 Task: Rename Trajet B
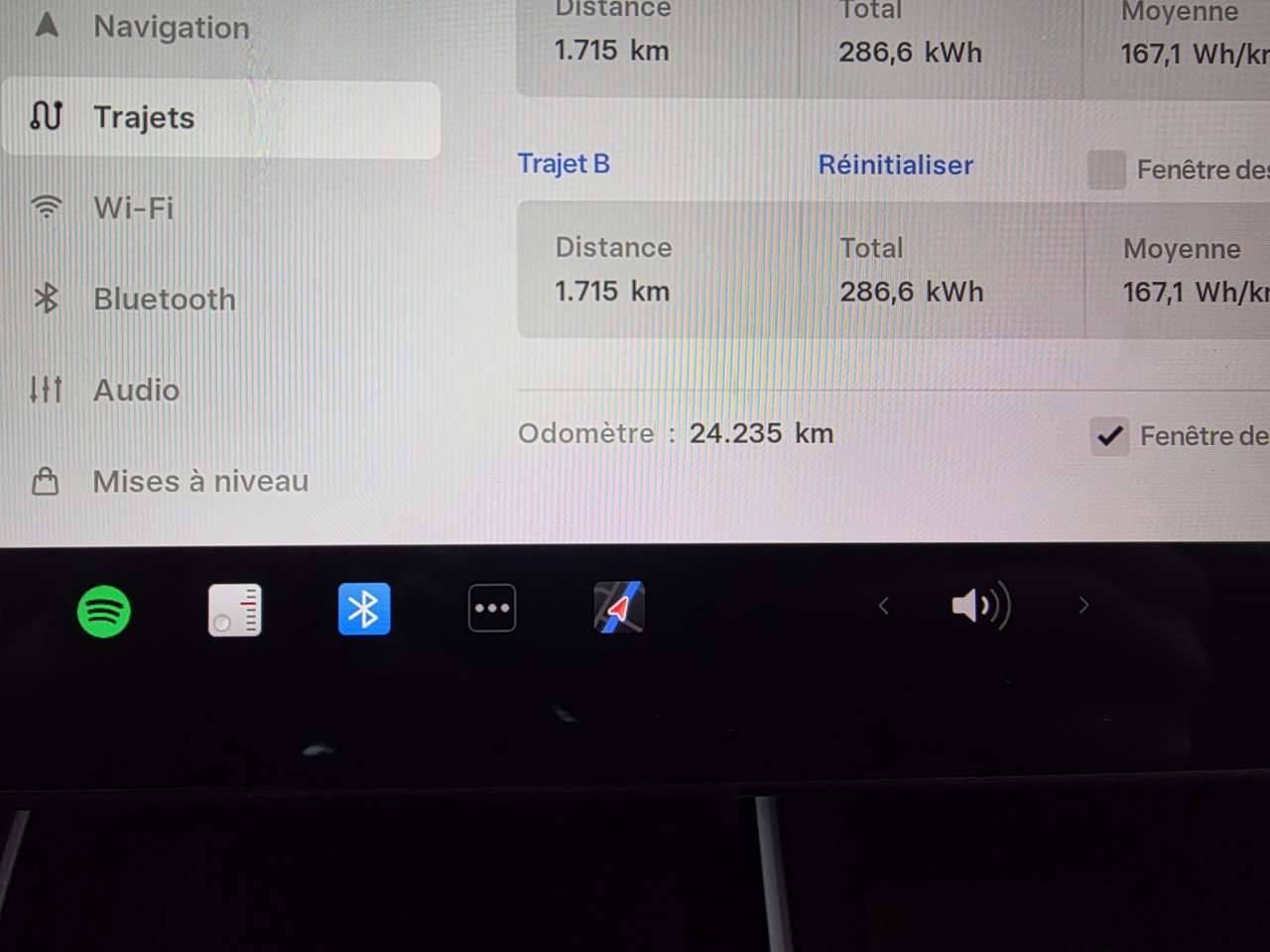coord(564,164)
